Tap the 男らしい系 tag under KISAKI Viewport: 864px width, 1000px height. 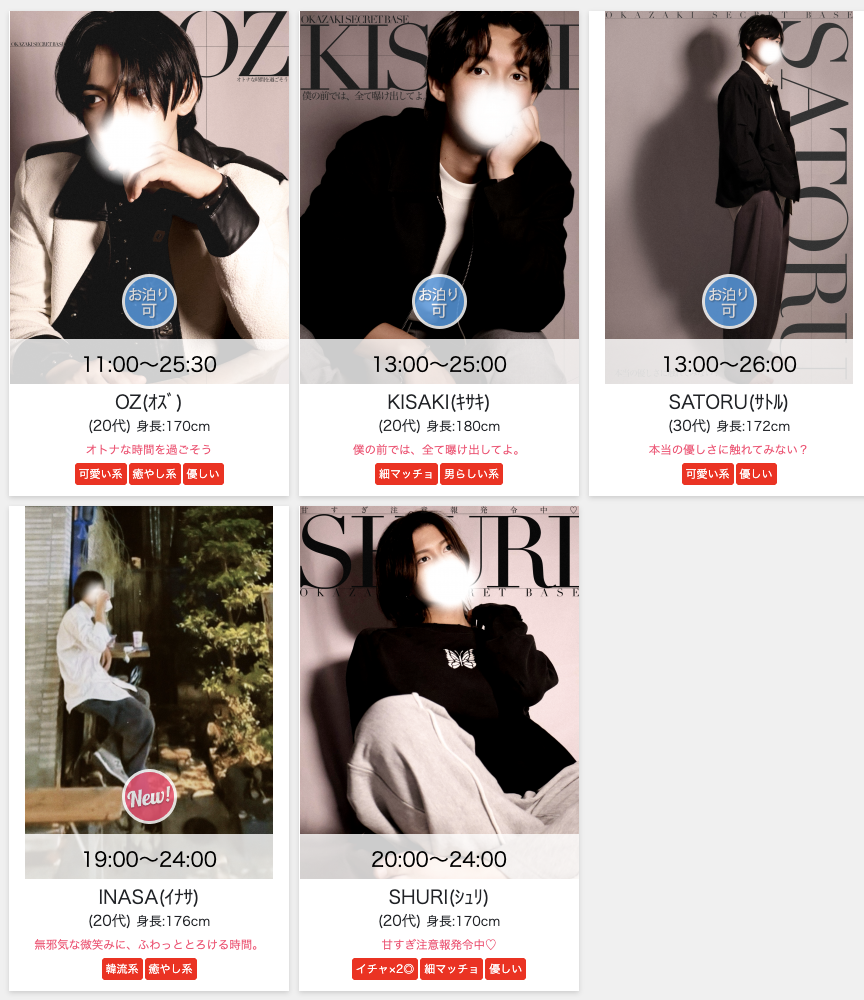coord(471,474)
